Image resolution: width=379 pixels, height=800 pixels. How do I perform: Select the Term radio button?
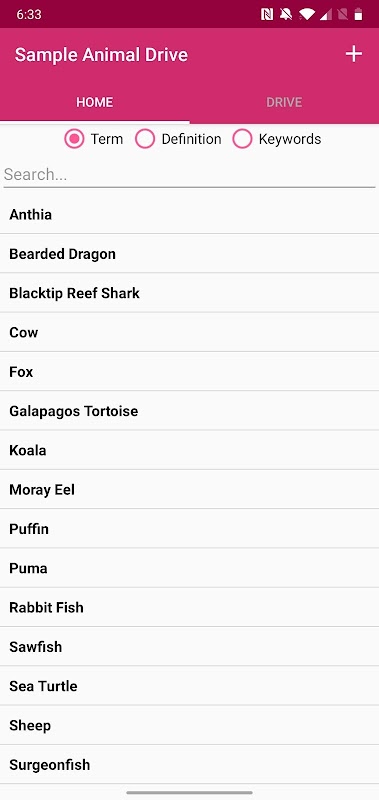coord(94,139)
